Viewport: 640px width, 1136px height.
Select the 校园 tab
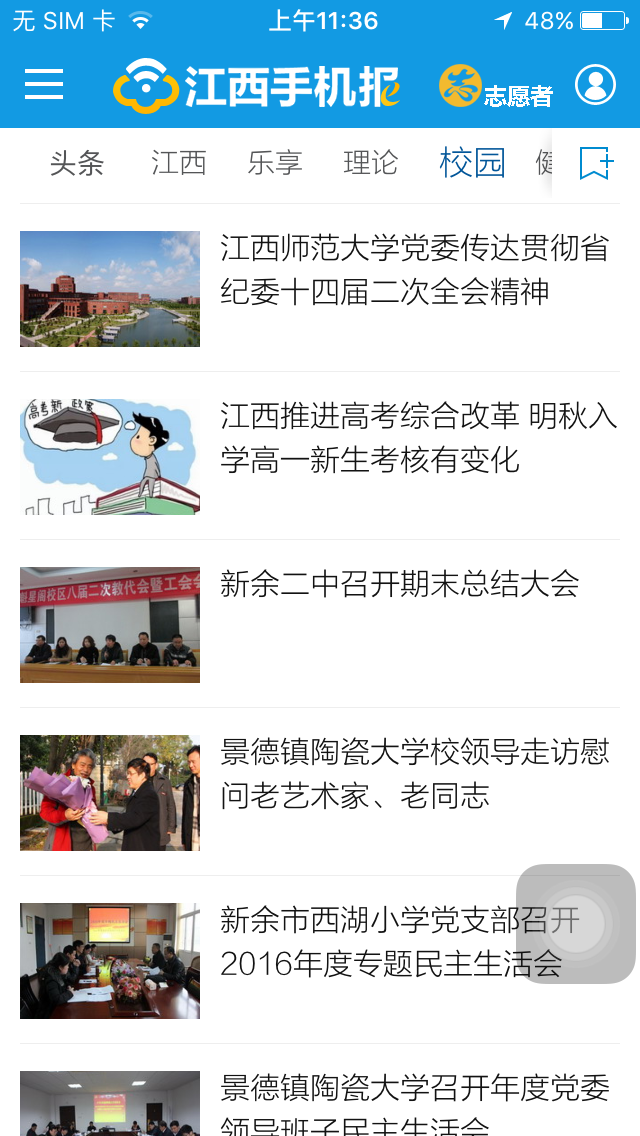(x=472, y=163)
